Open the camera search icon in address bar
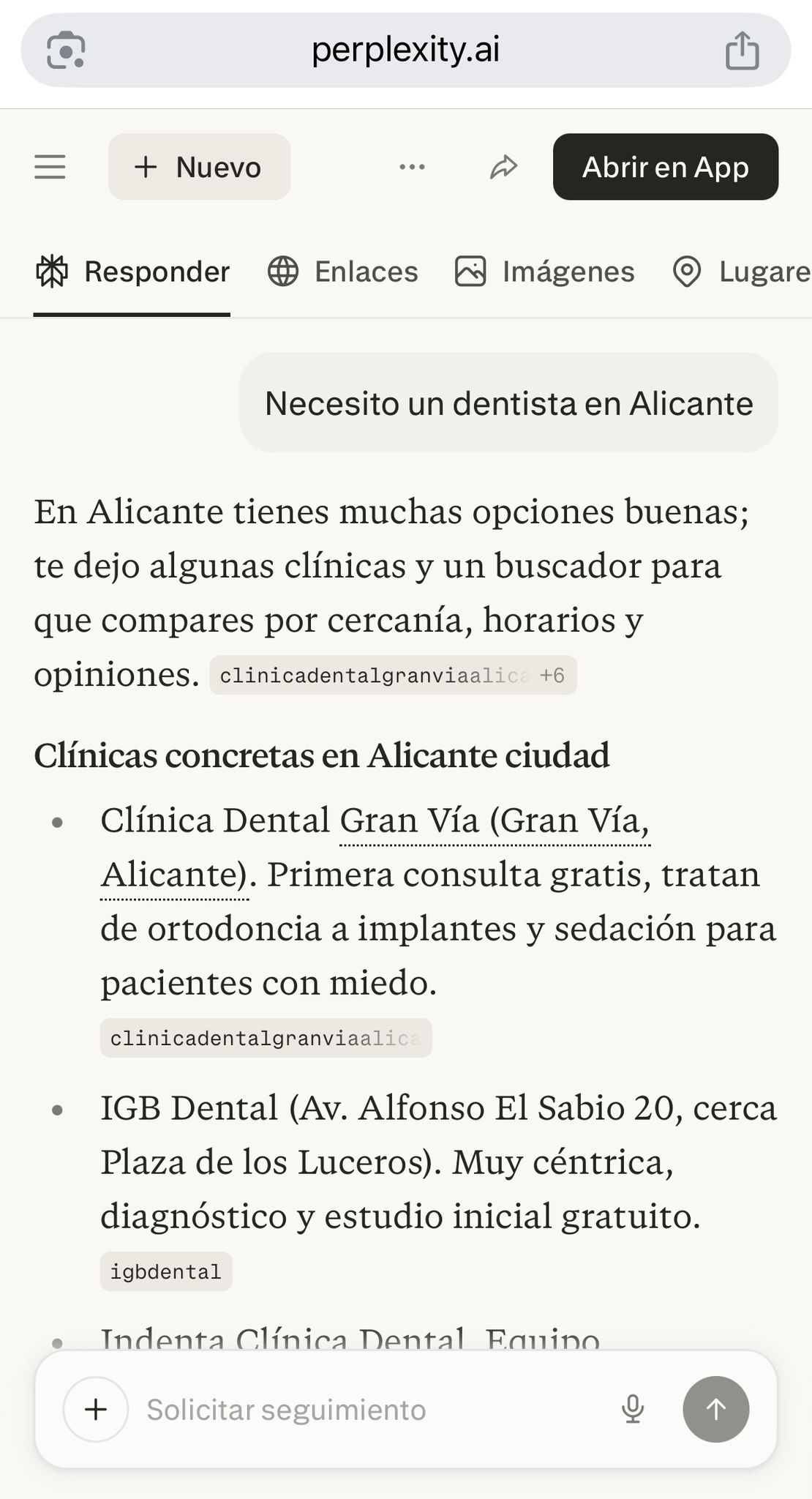 tap(66, 50)
